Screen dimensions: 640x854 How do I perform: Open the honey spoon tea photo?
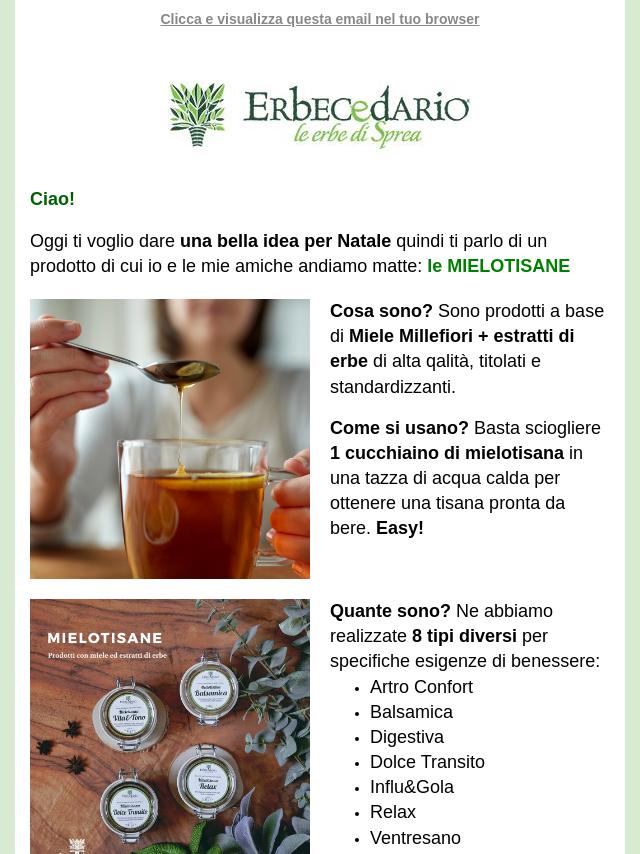(170, 438)
